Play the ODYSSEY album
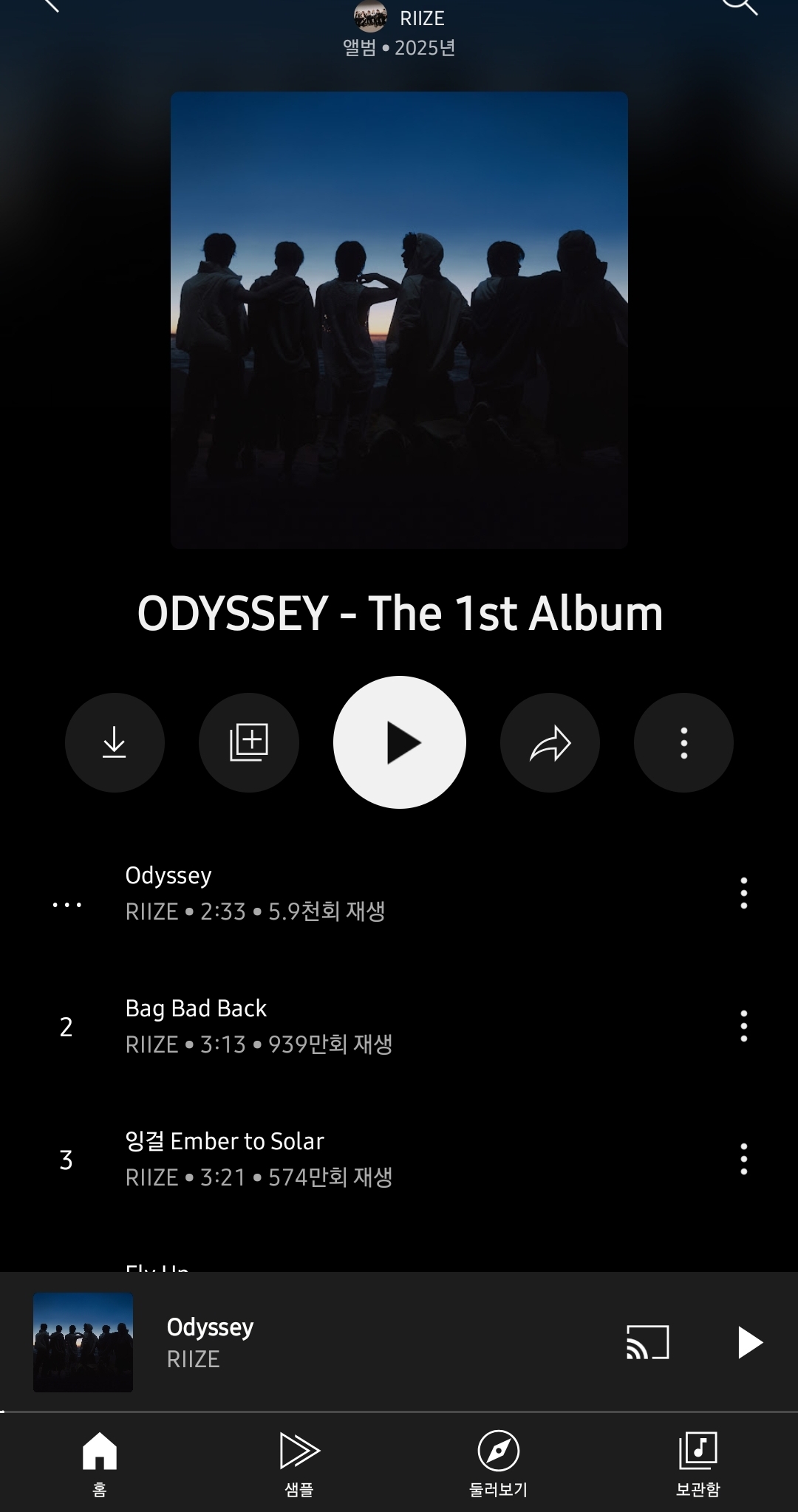 click(400, 742)
